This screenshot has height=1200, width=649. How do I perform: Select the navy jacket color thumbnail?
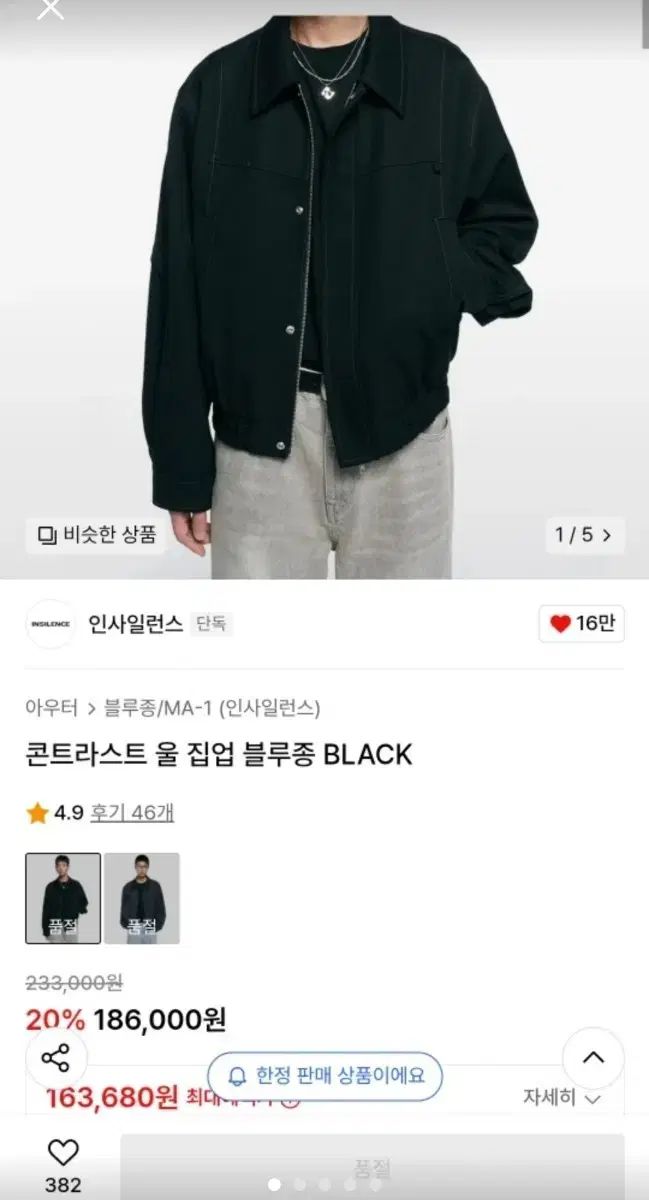(142, 898)
